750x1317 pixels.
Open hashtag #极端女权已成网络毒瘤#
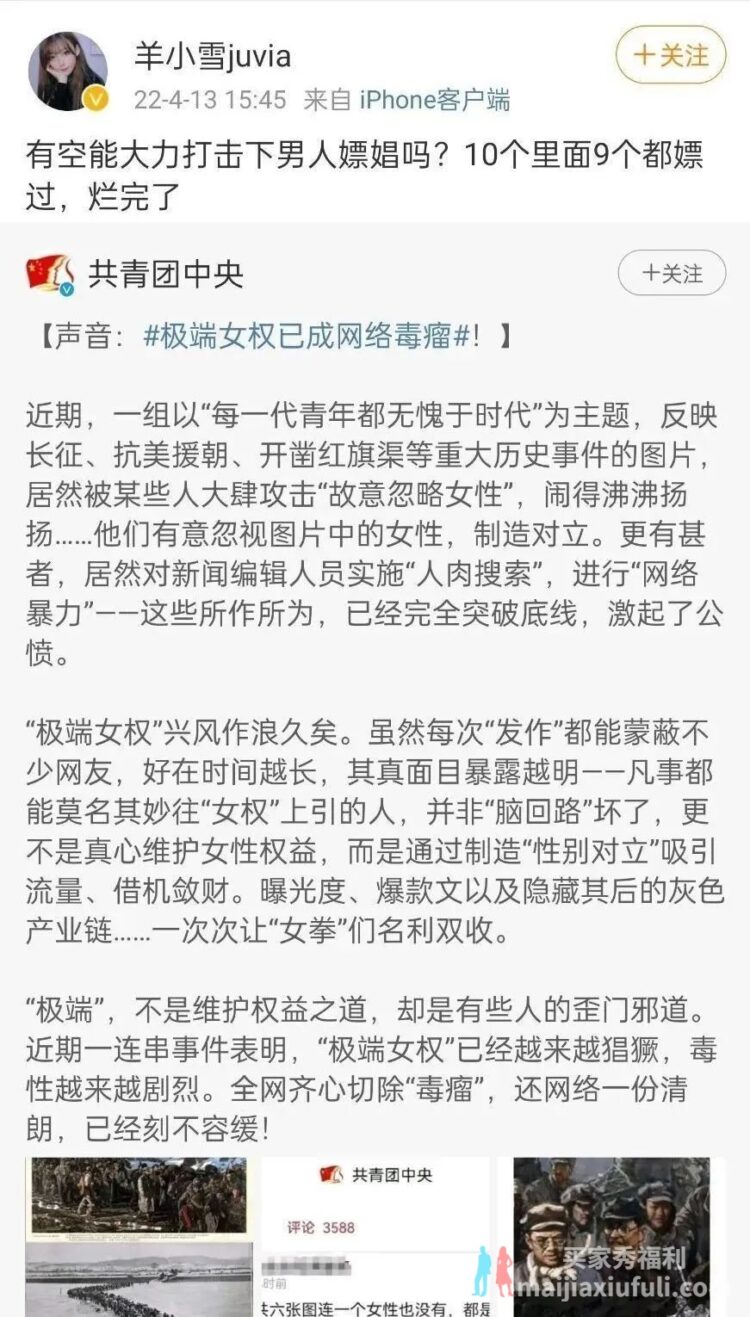coord(307,336)
